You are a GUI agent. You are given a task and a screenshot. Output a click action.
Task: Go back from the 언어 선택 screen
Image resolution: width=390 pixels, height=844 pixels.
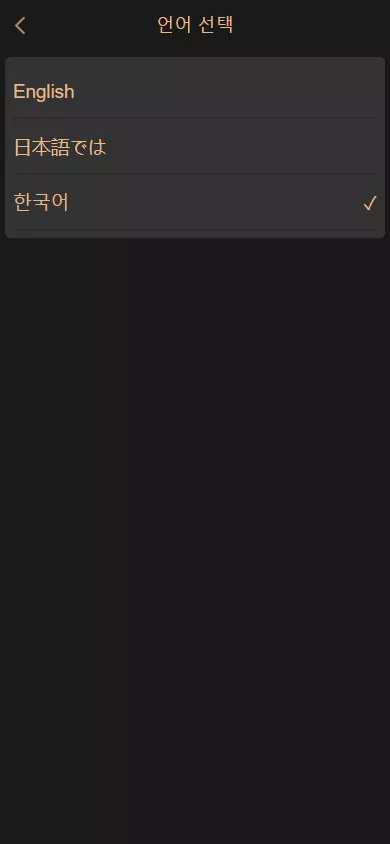tap(20, 25)
